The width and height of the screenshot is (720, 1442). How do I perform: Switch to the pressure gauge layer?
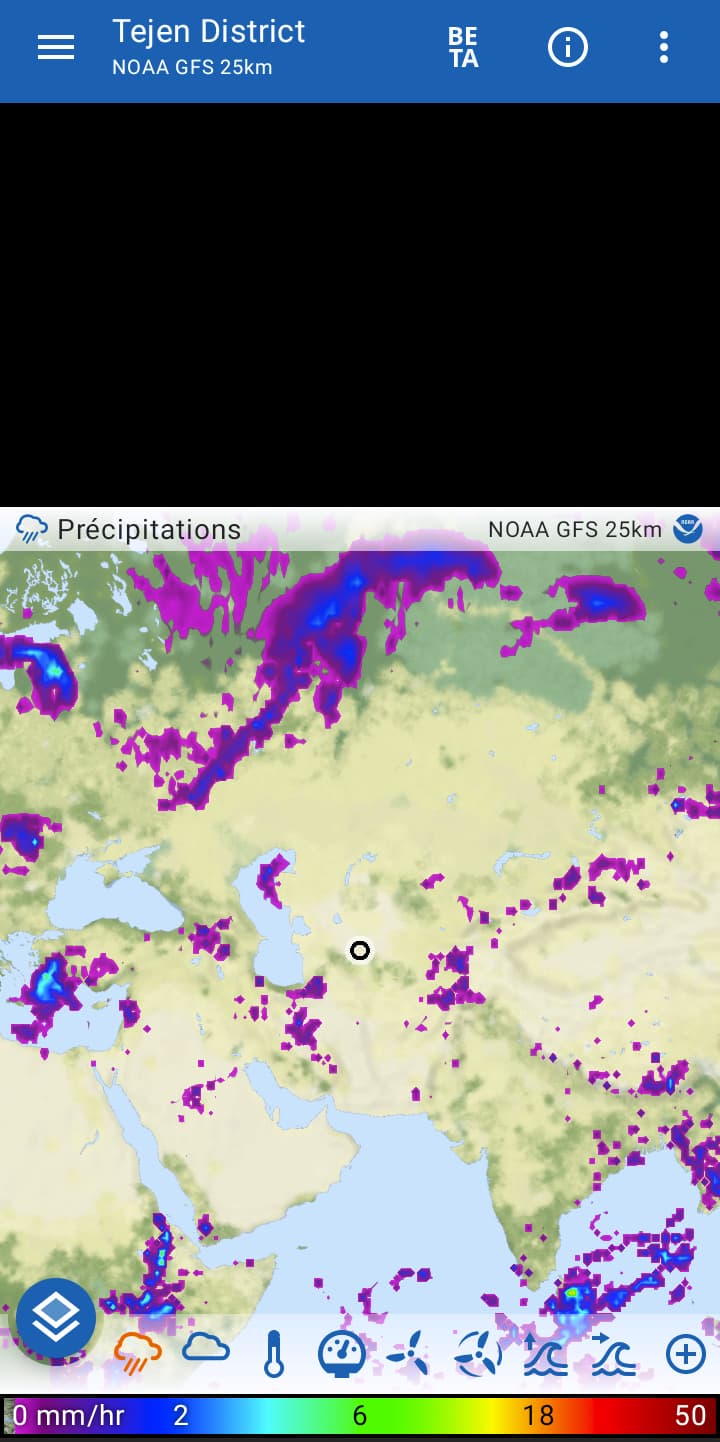(342, 1354)
